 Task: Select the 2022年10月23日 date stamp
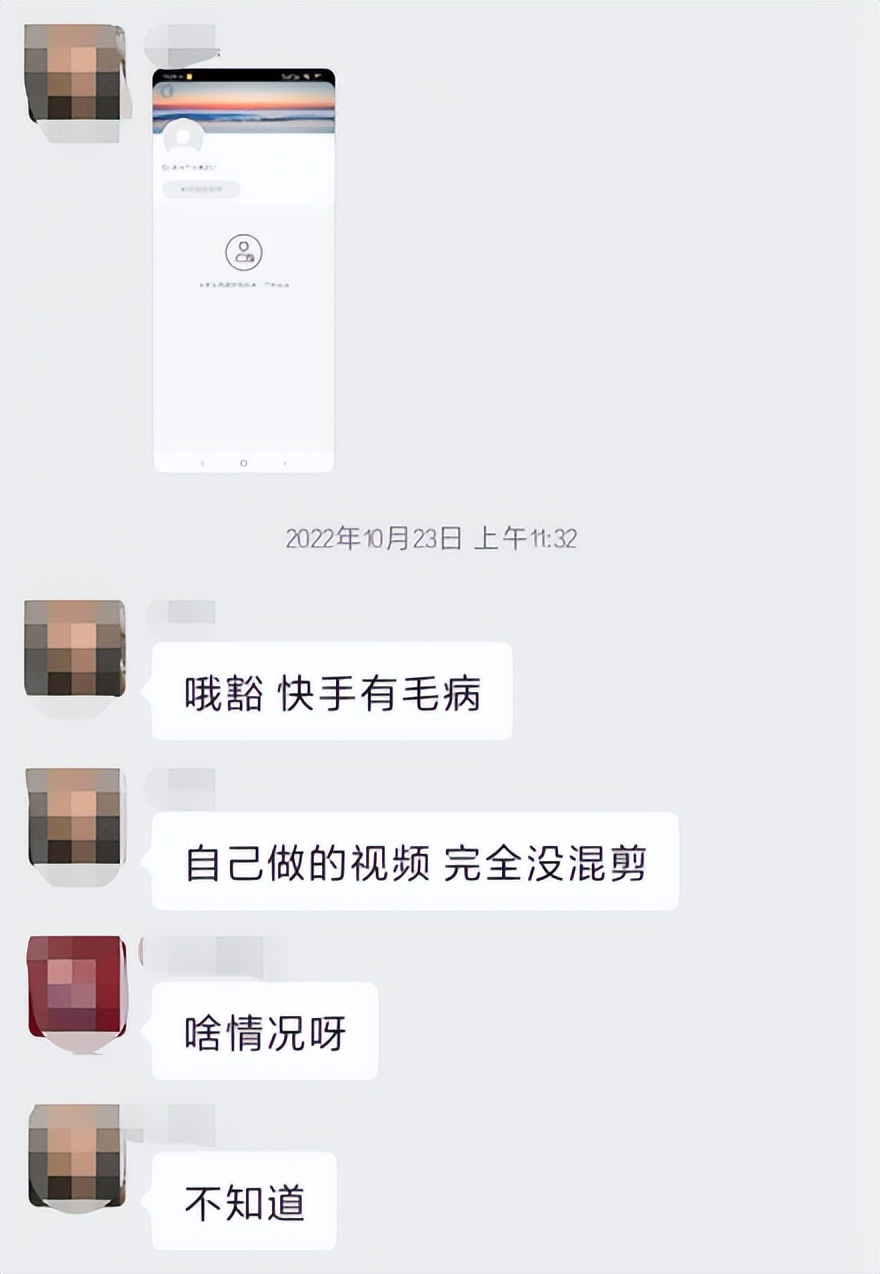435,537
